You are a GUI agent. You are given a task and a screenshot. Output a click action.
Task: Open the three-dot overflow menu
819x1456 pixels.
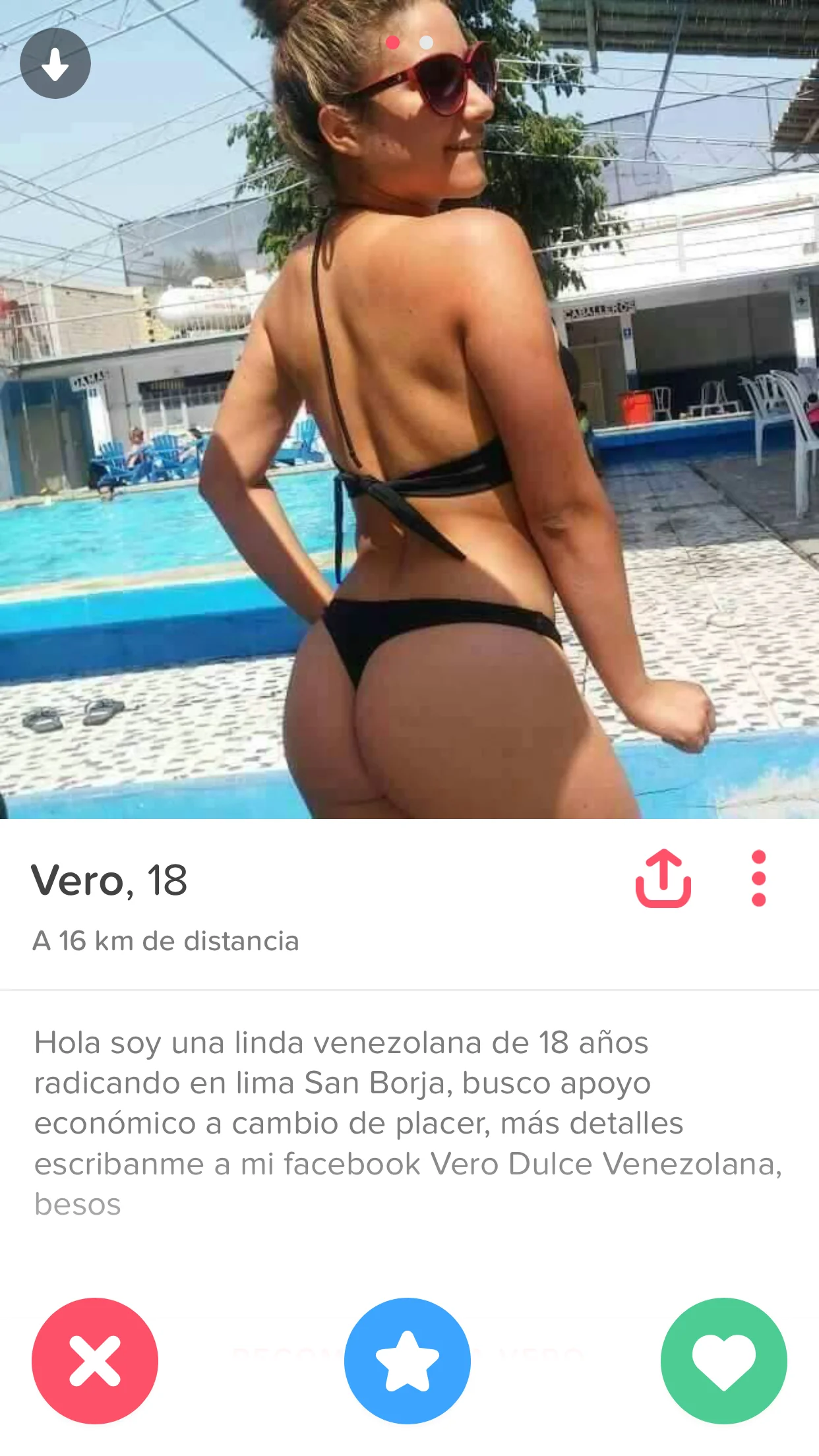[758, 879]
